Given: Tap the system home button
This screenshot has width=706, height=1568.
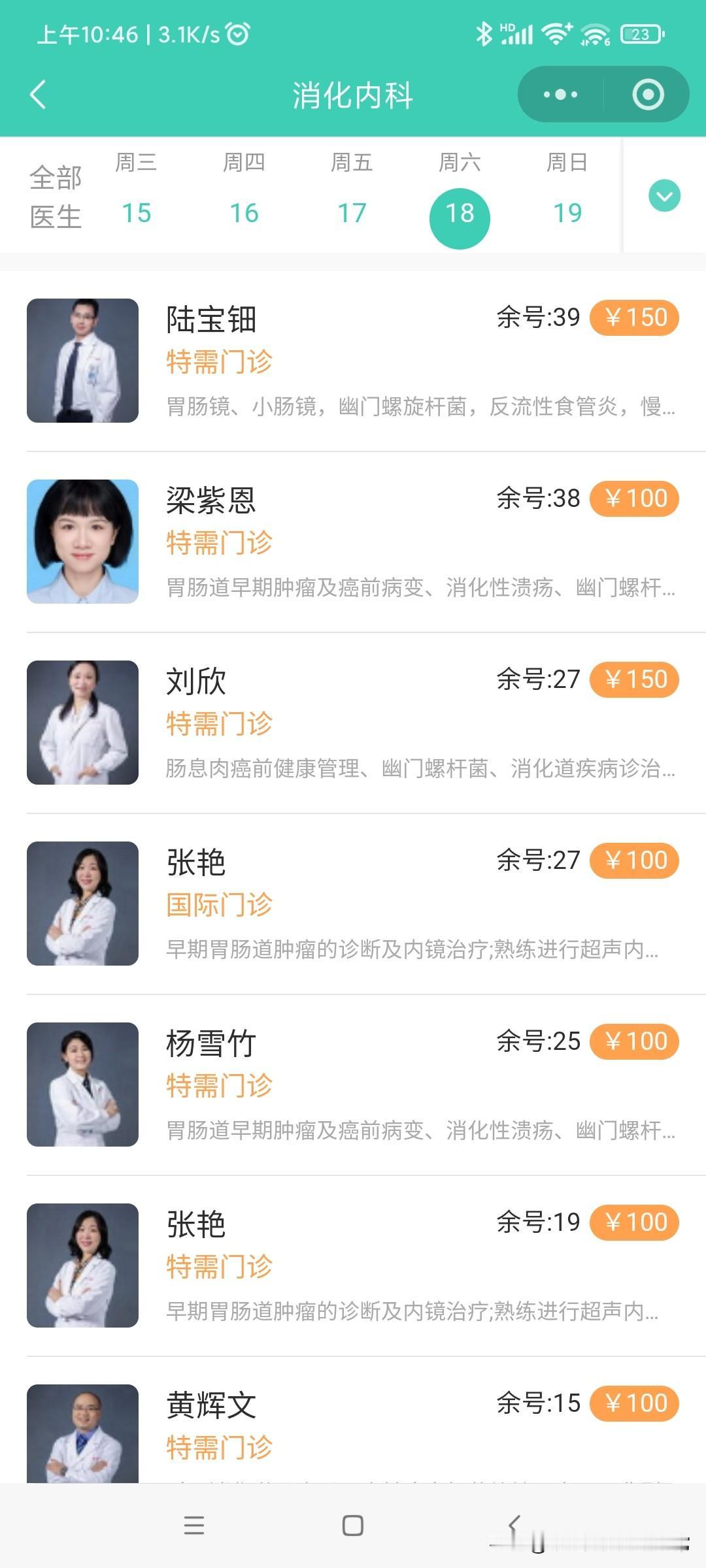Looking at the screenshot, I should (x=353, y=1526).
